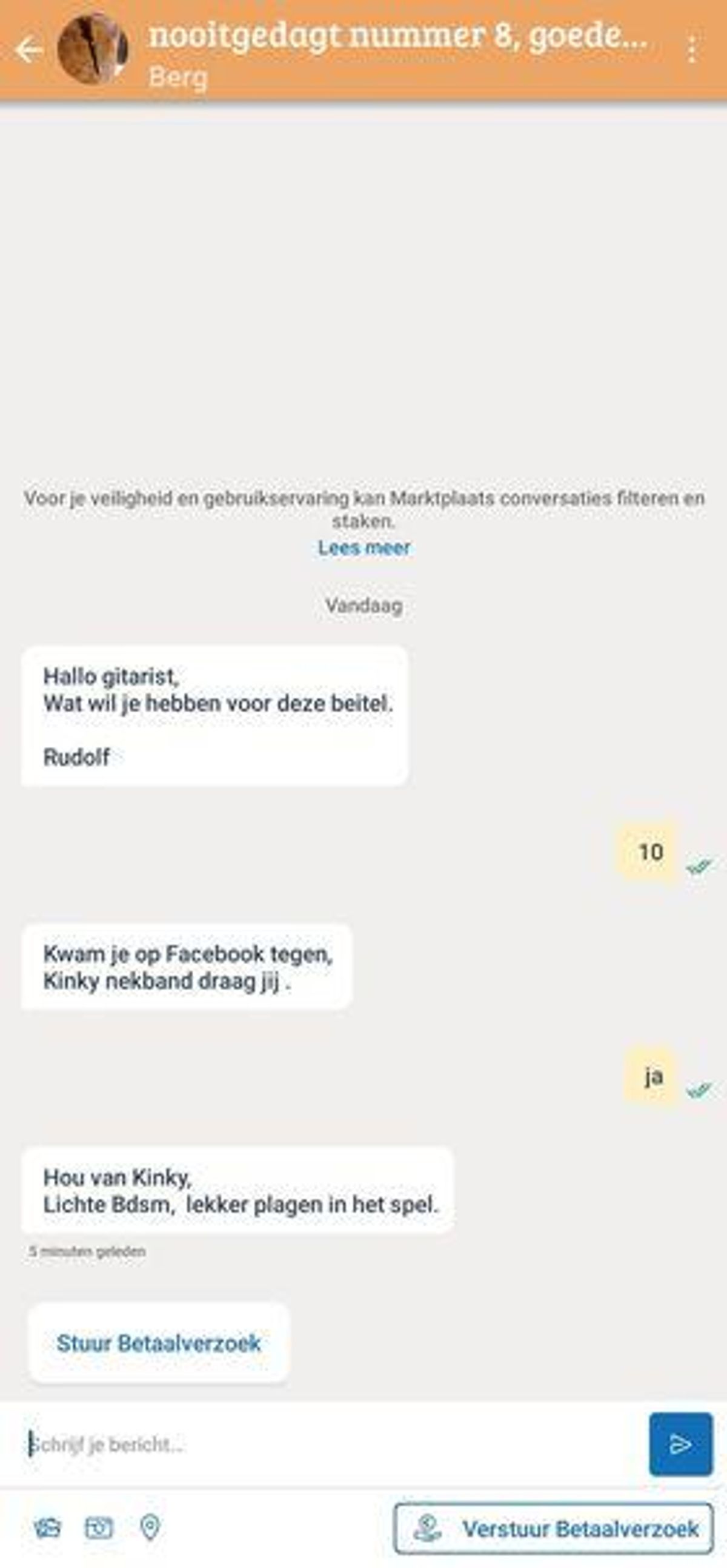Viewport: 727px width, 1568px height.
Task: Go back from the chat
Action: coord(28,50)
